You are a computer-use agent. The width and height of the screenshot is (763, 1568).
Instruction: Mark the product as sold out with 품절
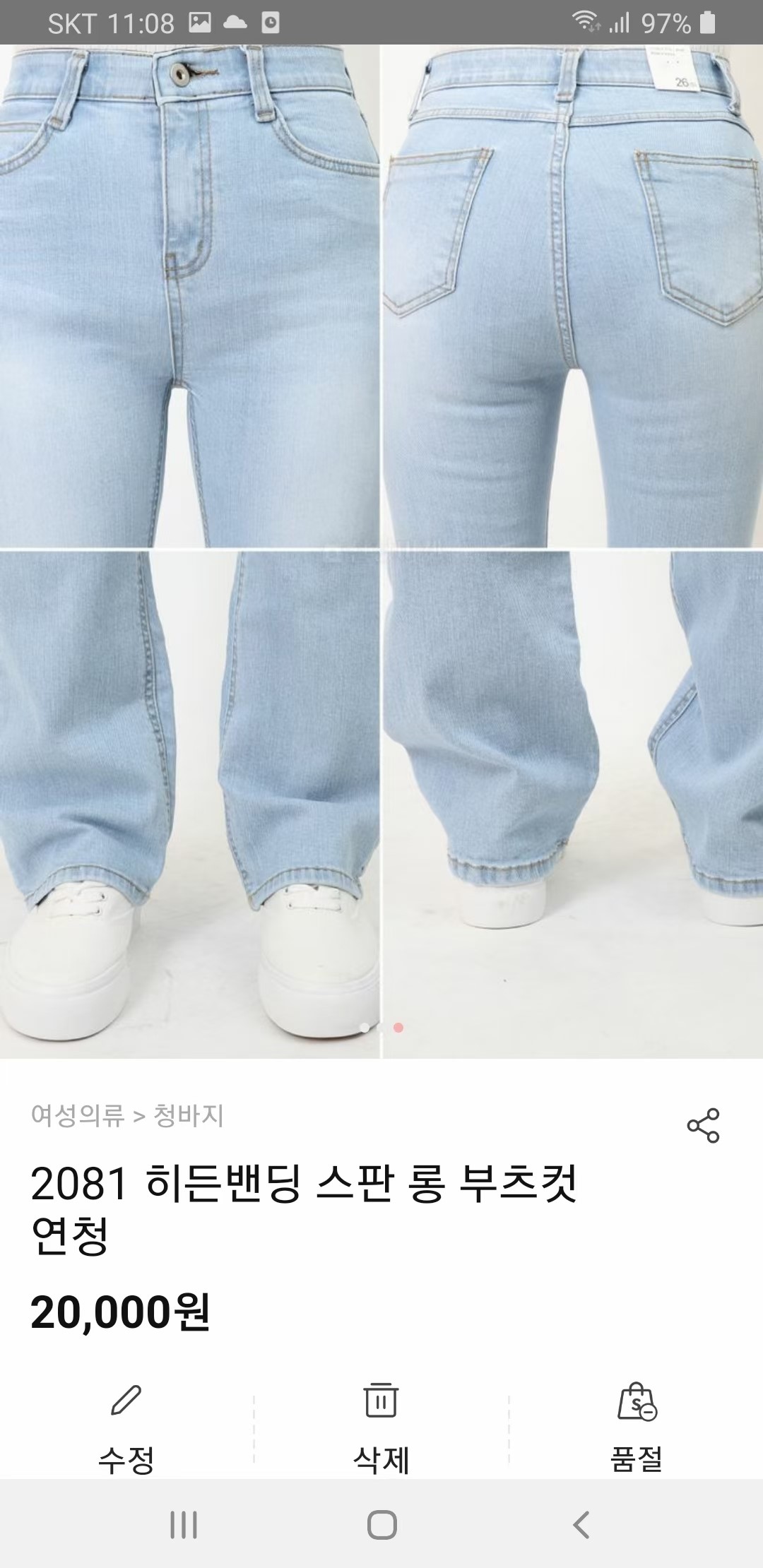tap(637, 1428)
